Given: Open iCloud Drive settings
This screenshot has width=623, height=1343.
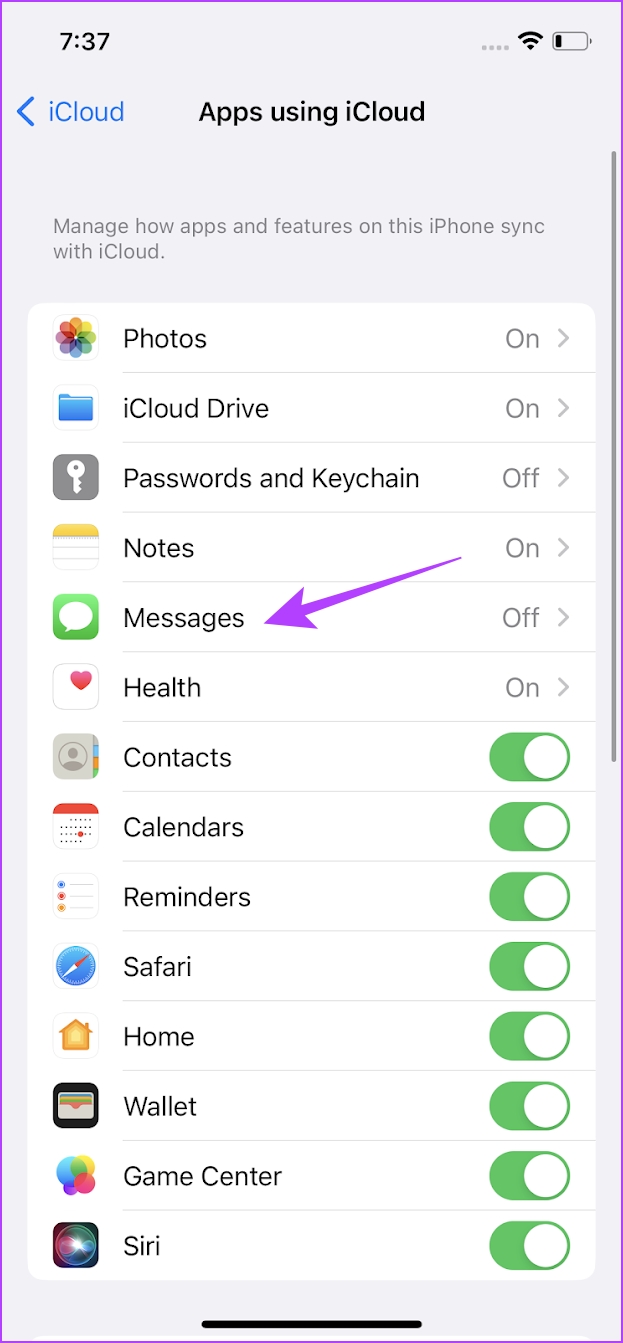Looking at the screenshot, I should [x=311, y=408].
